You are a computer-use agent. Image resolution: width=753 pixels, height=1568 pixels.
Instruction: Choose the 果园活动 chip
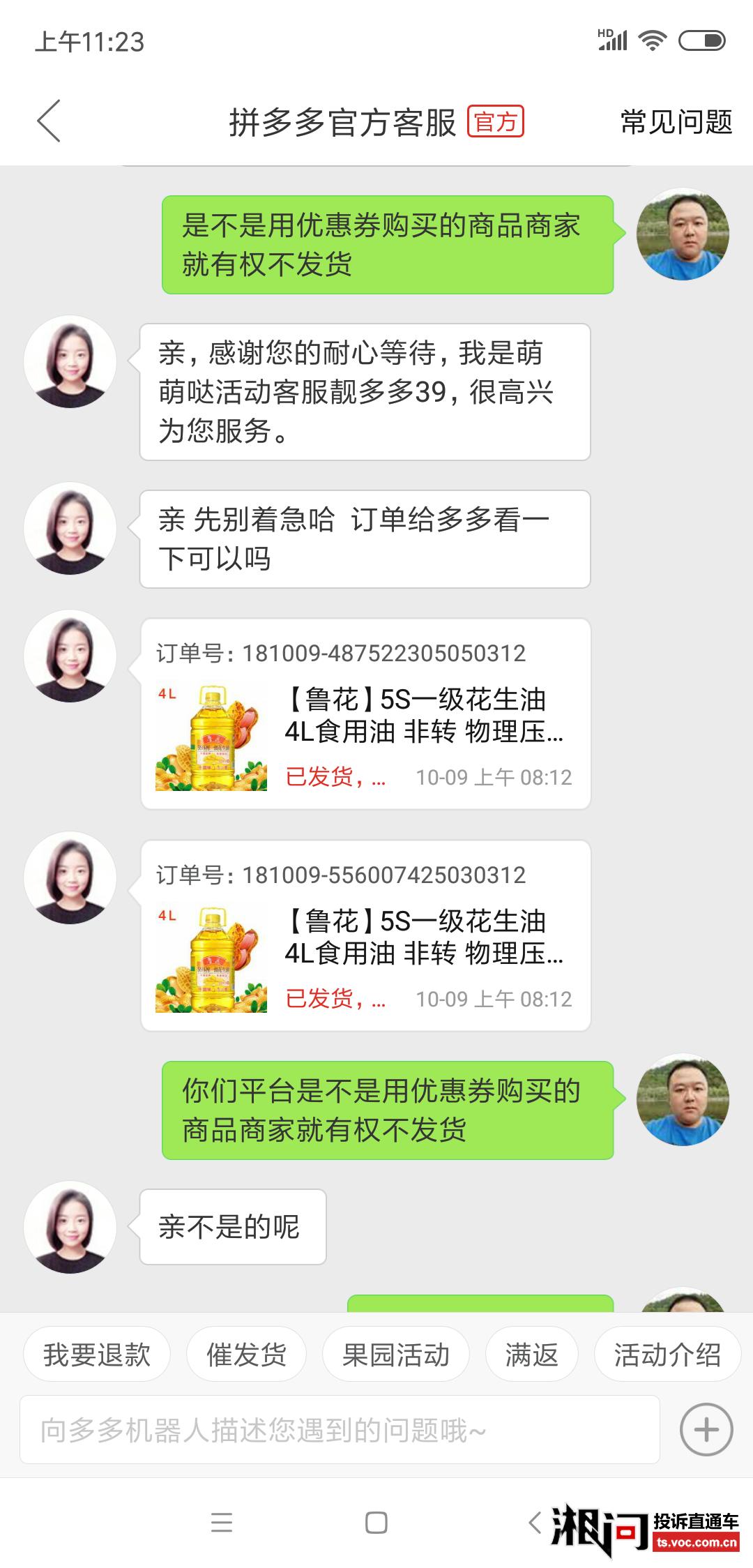pyautogui.click(x=395, y=1355)
